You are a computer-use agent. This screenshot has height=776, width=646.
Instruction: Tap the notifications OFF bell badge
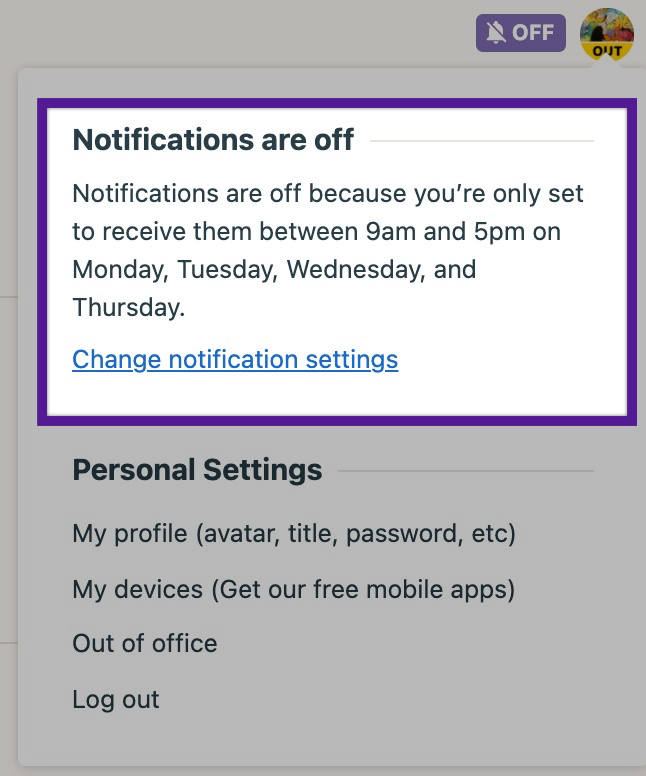[520, 33]
